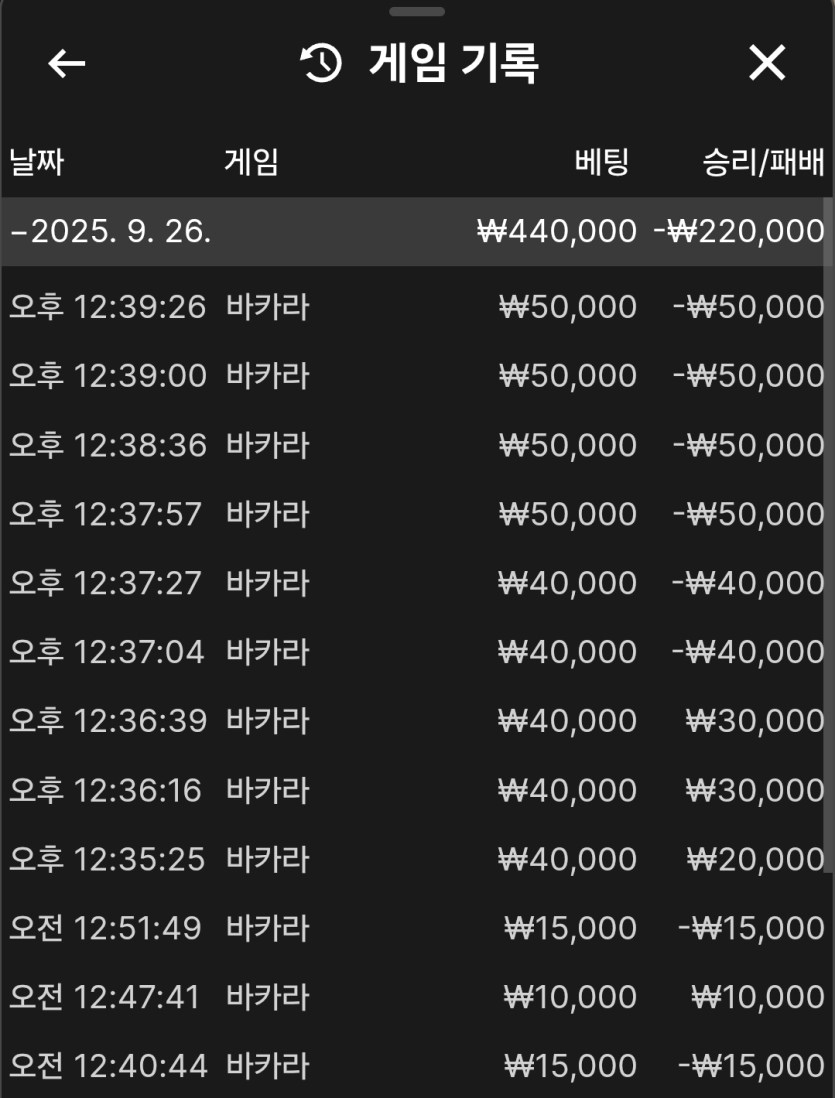Tap the drag handle at the top
835x1098 pixels.
point(417,11)
